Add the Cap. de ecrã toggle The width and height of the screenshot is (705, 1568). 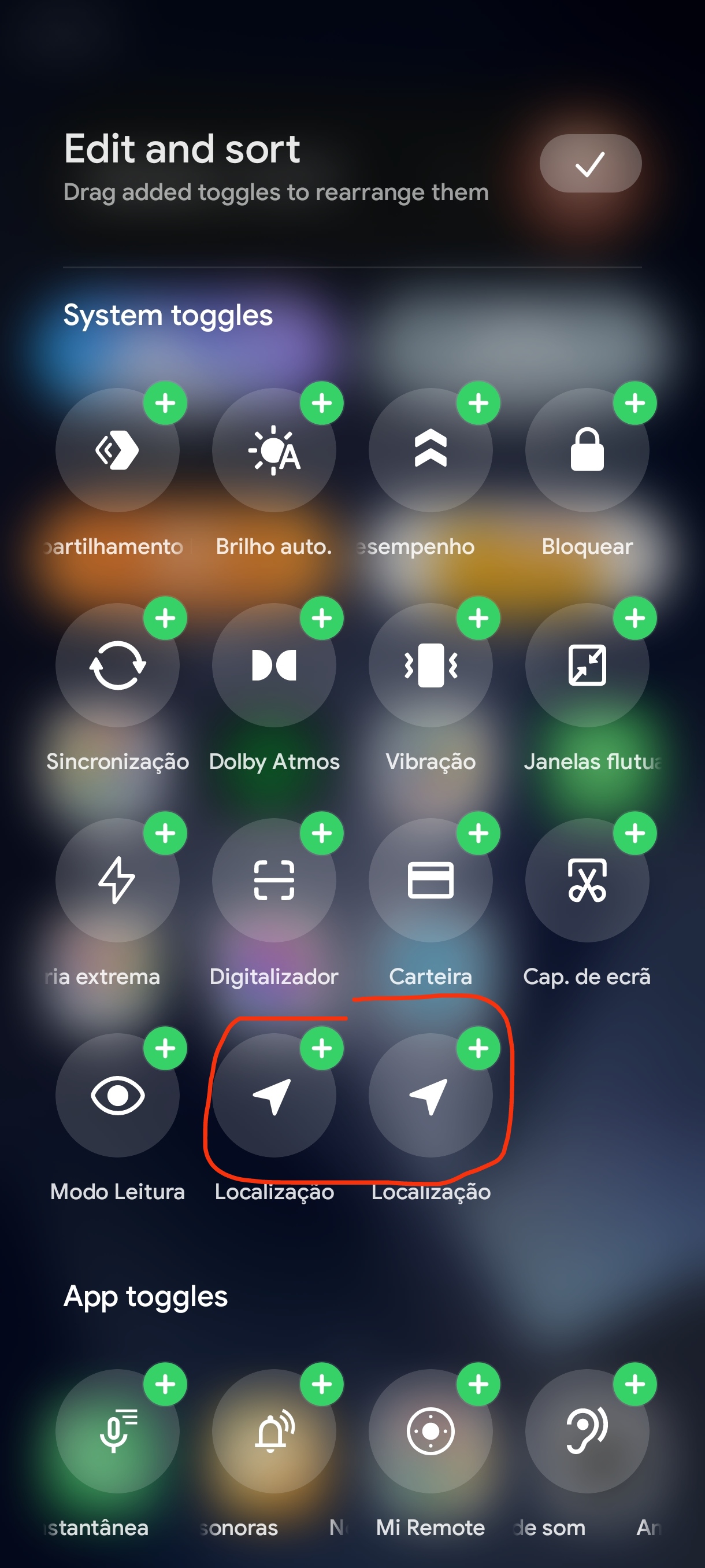(635, 833)
